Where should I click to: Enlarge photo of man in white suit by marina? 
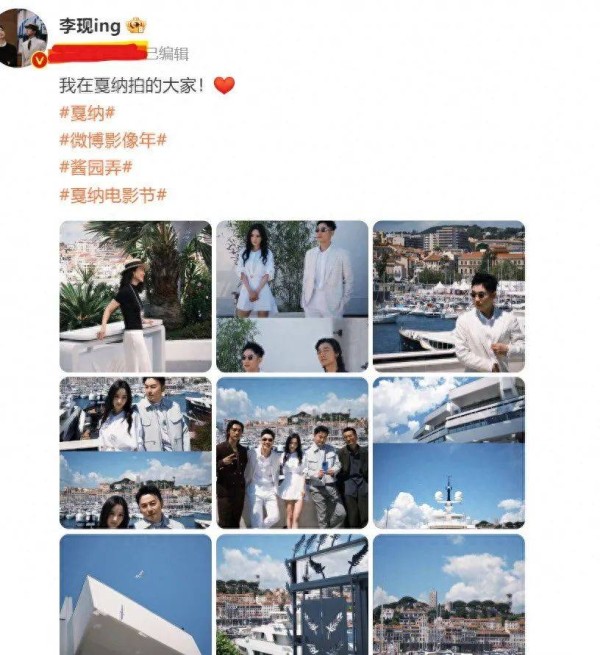tap(448, 296)
